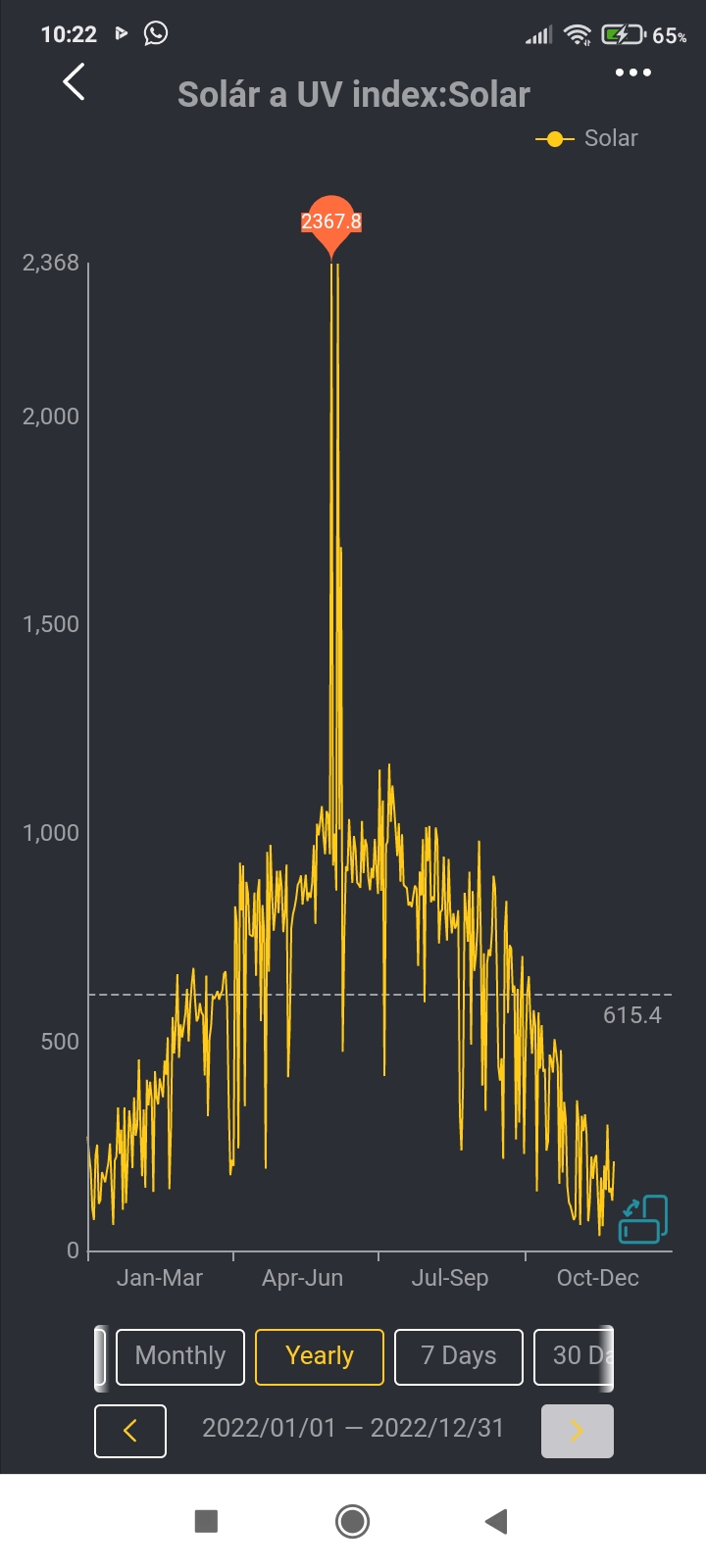Go to the next year period
Screen dimensions: 706x1568
pos(577,1431)
